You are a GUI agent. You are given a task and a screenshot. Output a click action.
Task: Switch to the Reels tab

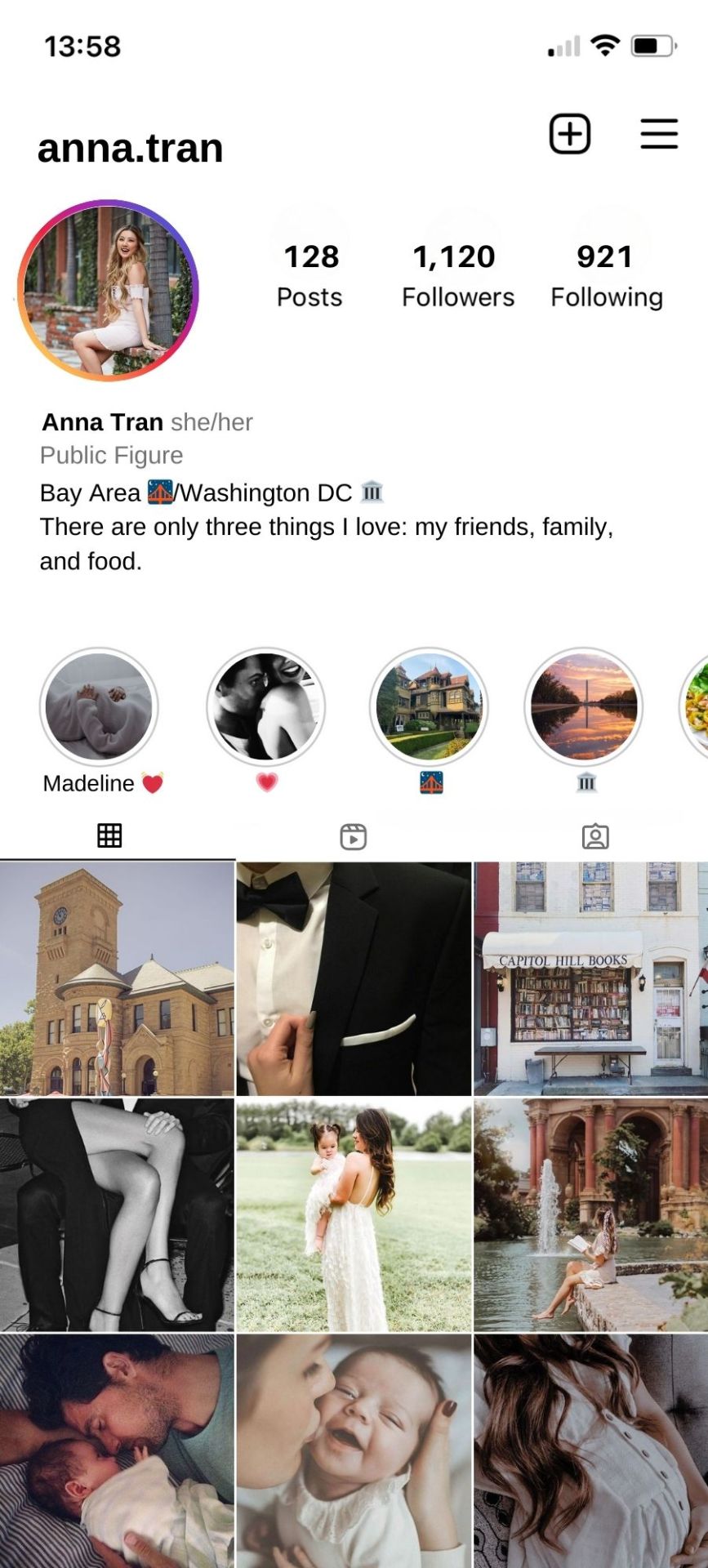tap(353, 836)
